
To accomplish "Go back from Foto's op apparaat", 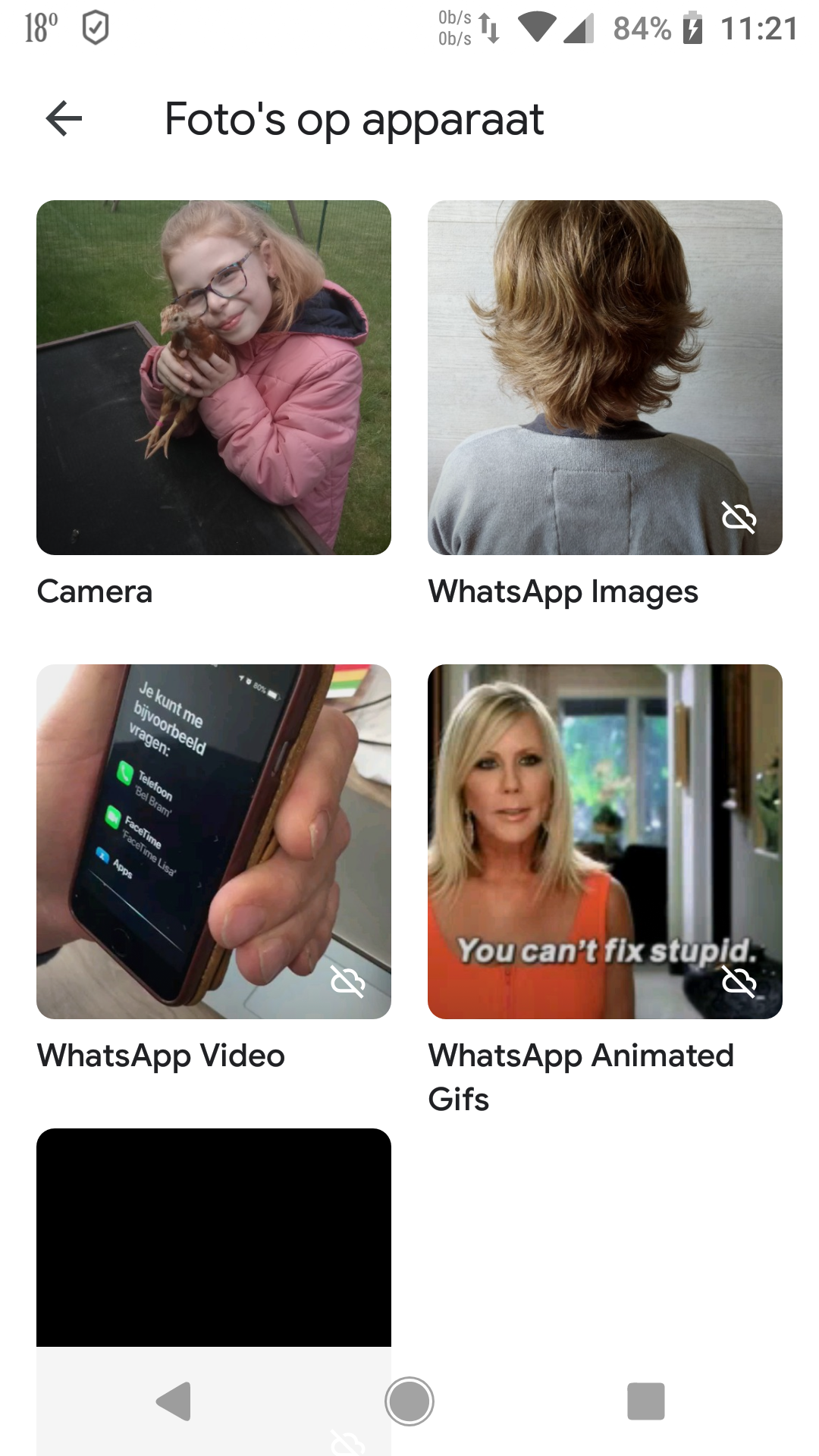I will coord(64,118).
